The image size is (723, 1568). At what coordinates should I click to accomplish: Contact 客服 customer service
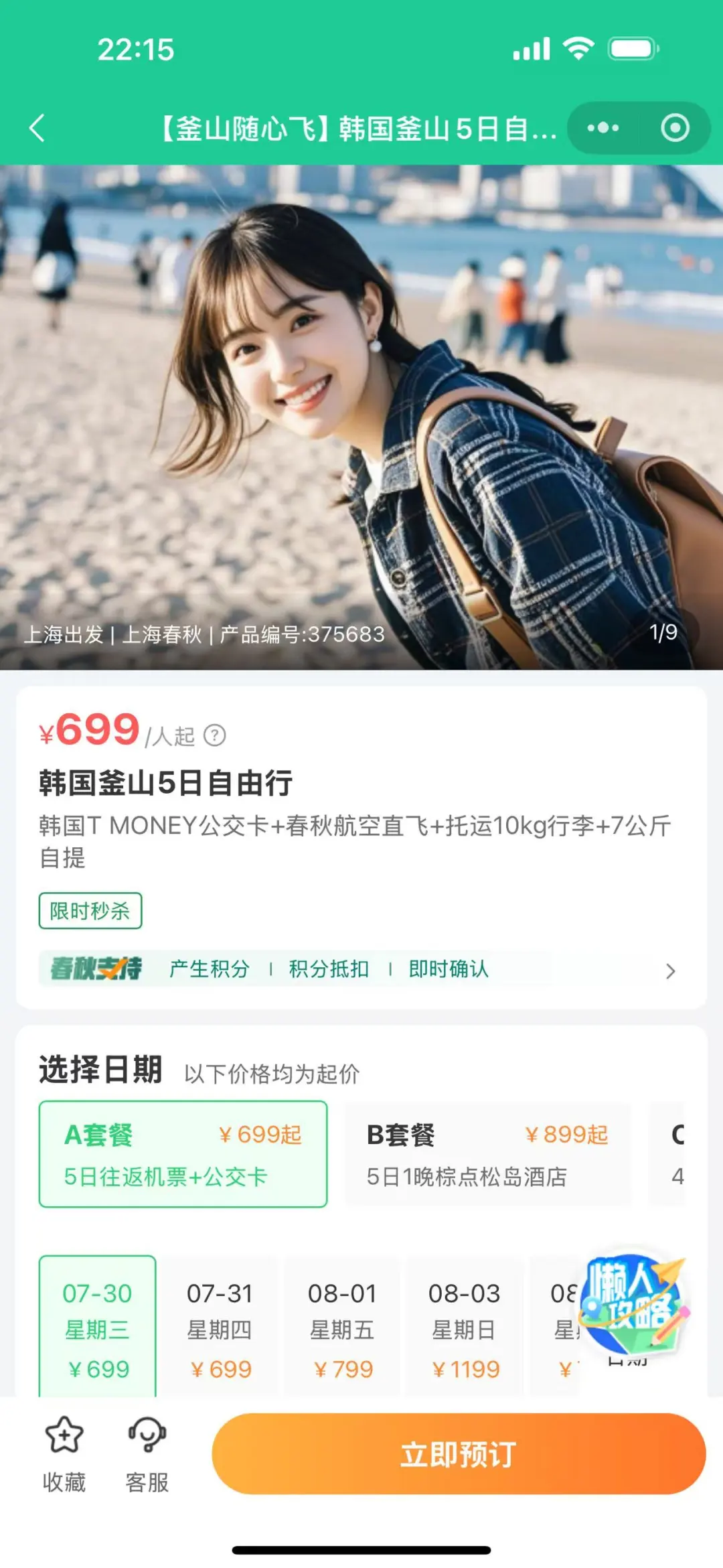coord(147,1453)
